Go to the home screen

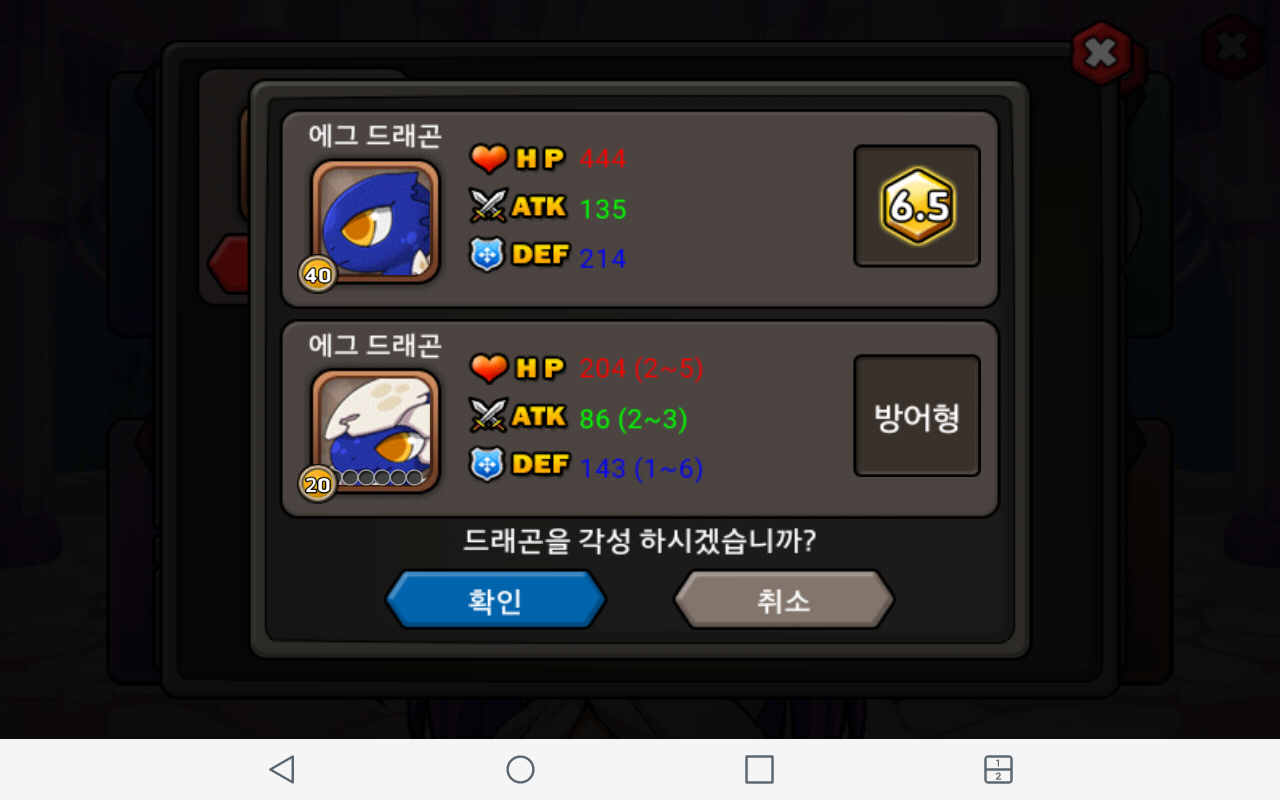coord(520,769)
